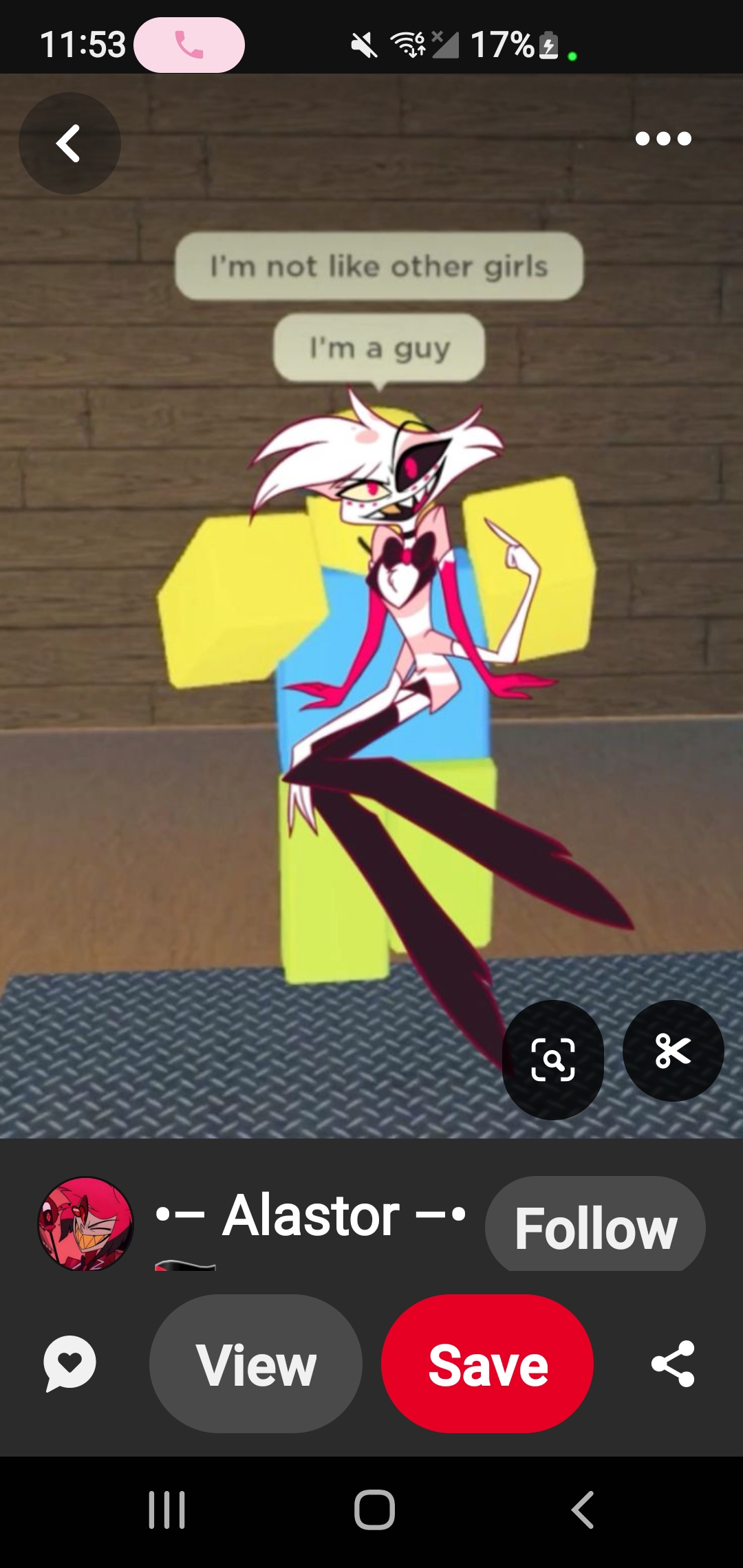The image size is (743, 1568).
Task: Open Alastor's profile avatar
Action: [85, 1223]
